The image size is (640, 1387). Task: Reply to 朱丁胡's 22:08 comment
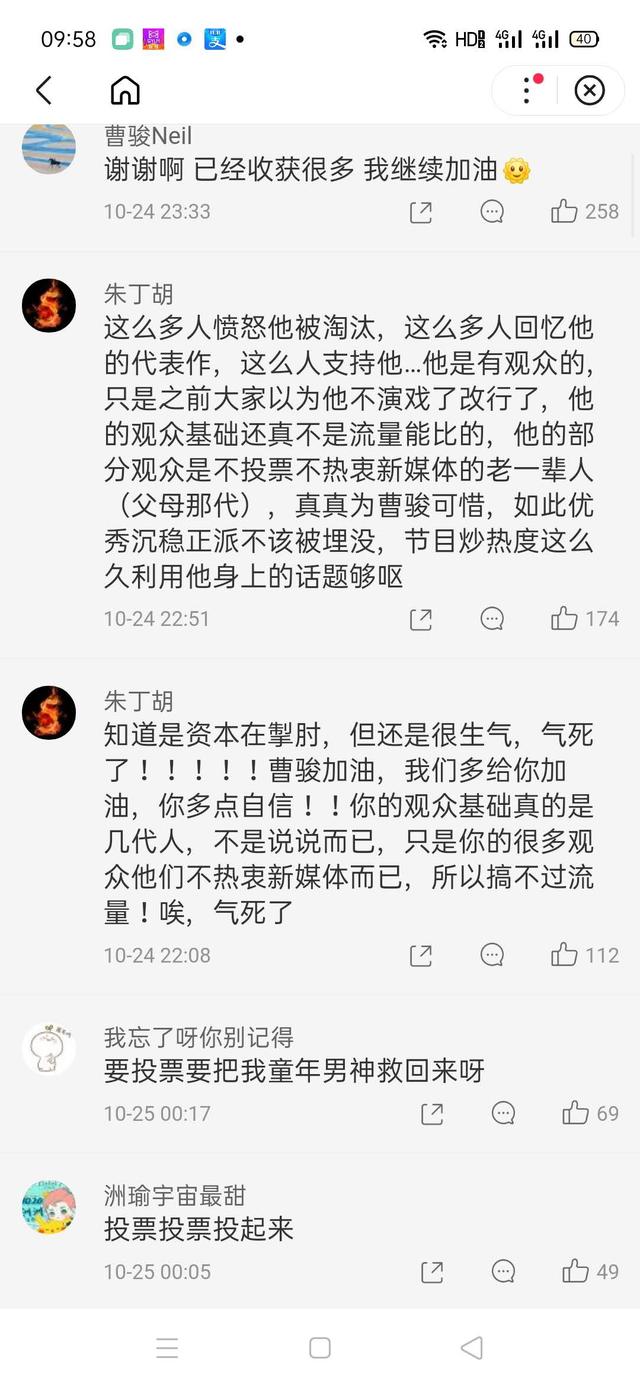492,955
